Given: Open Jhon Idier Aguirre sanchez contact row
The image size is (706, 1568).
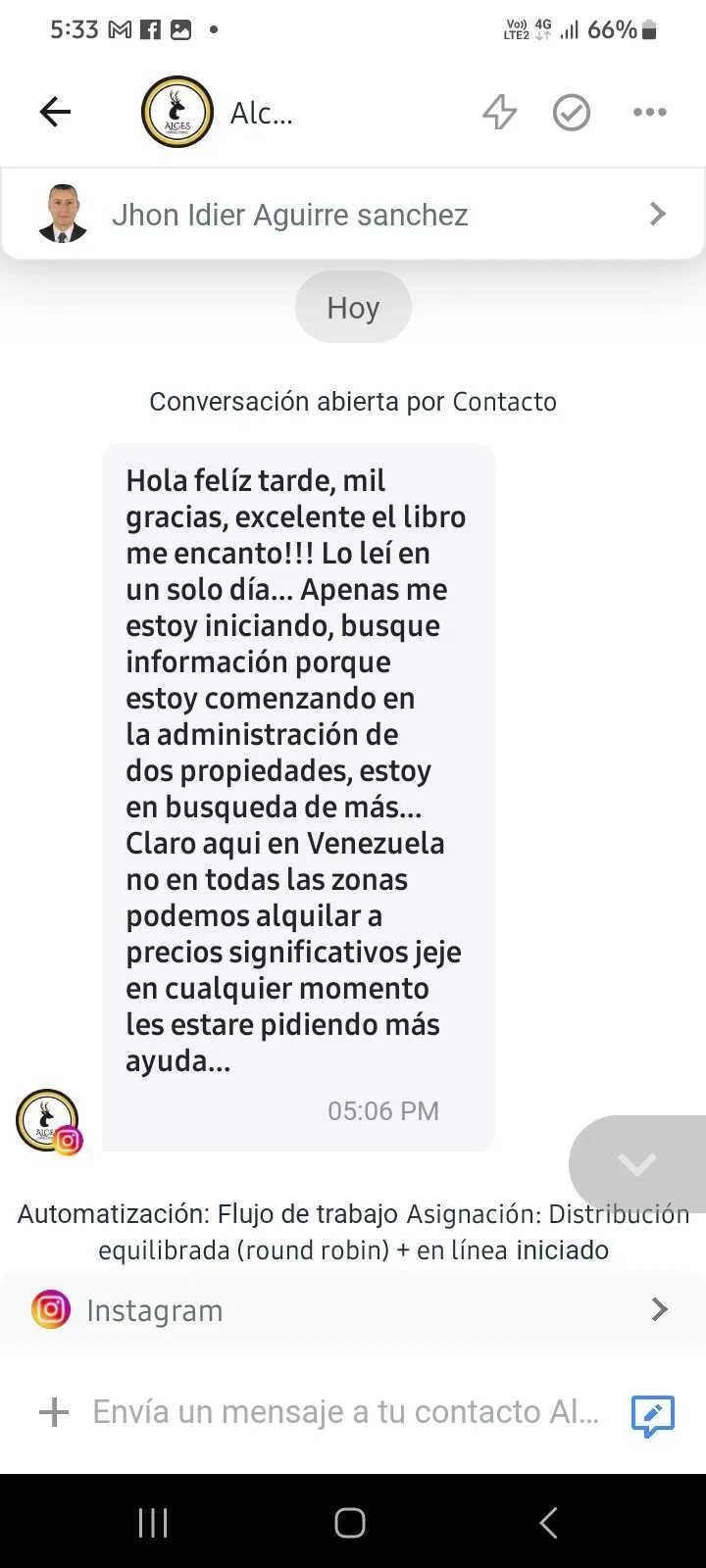Looking at the screenshot, I should [353, 215].
